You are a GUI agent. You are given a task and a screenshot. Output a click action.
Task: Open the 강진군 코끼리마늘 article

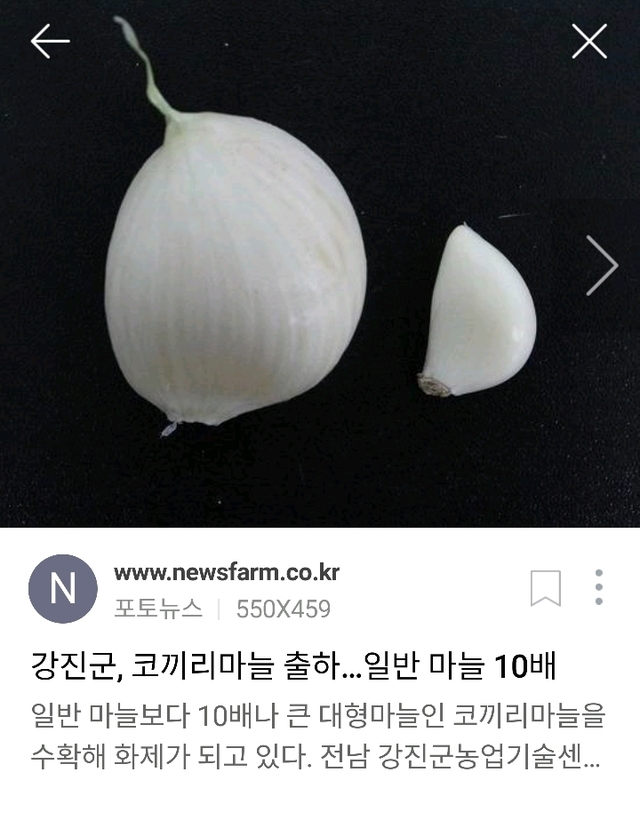click(294, 664)
